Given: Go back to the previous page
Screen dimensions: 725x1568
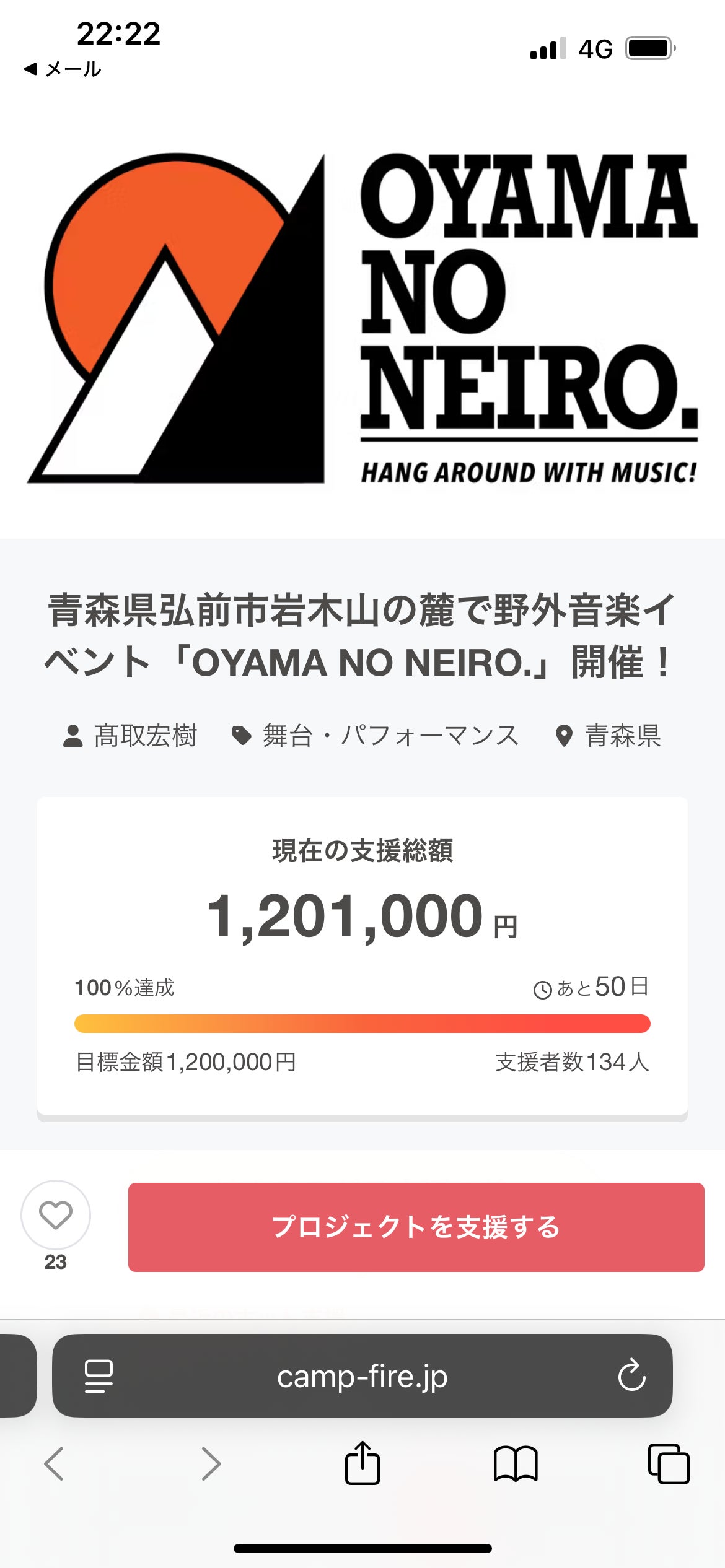Looking at the screenshot, I should 55,1464.
